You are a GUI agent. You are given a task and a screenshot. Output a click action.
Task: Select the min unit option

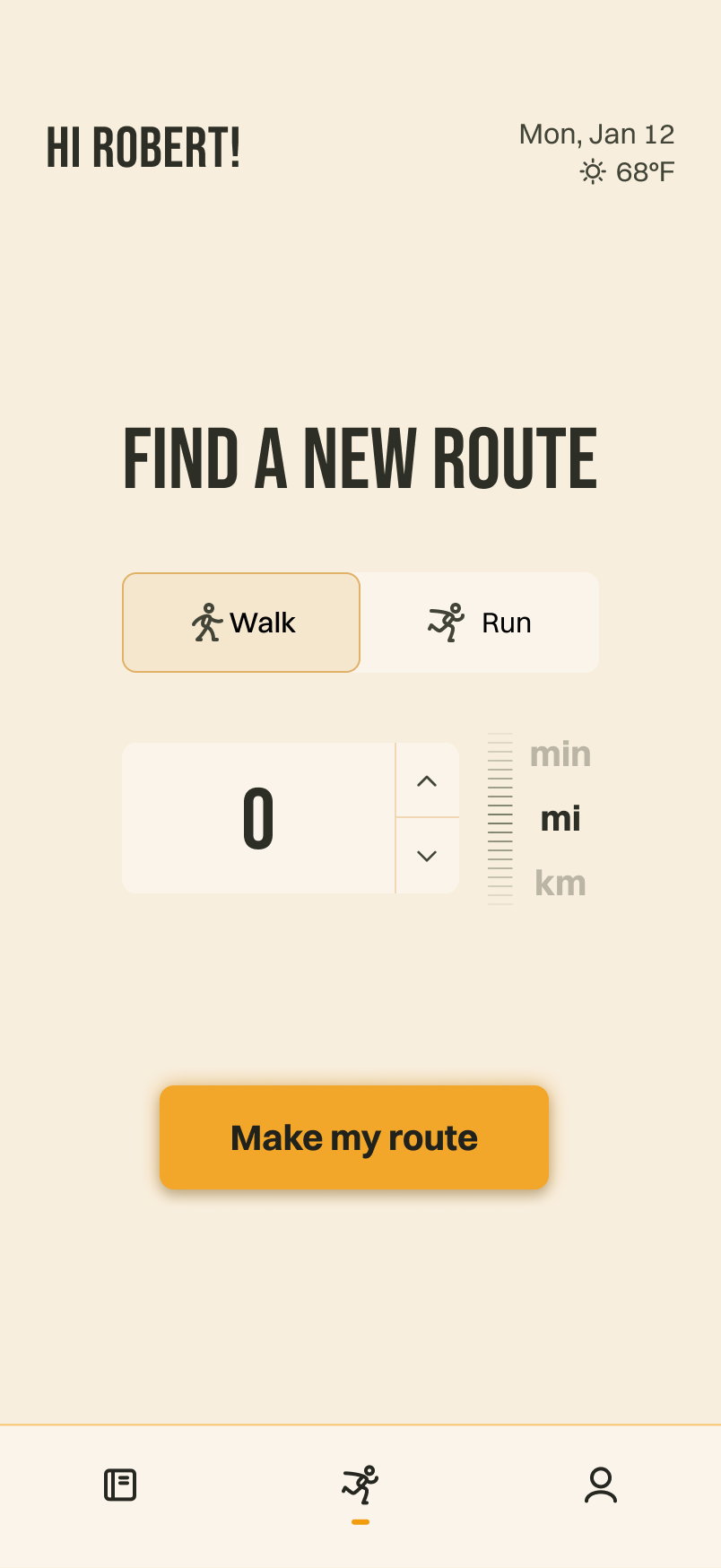tap(560, 754)
